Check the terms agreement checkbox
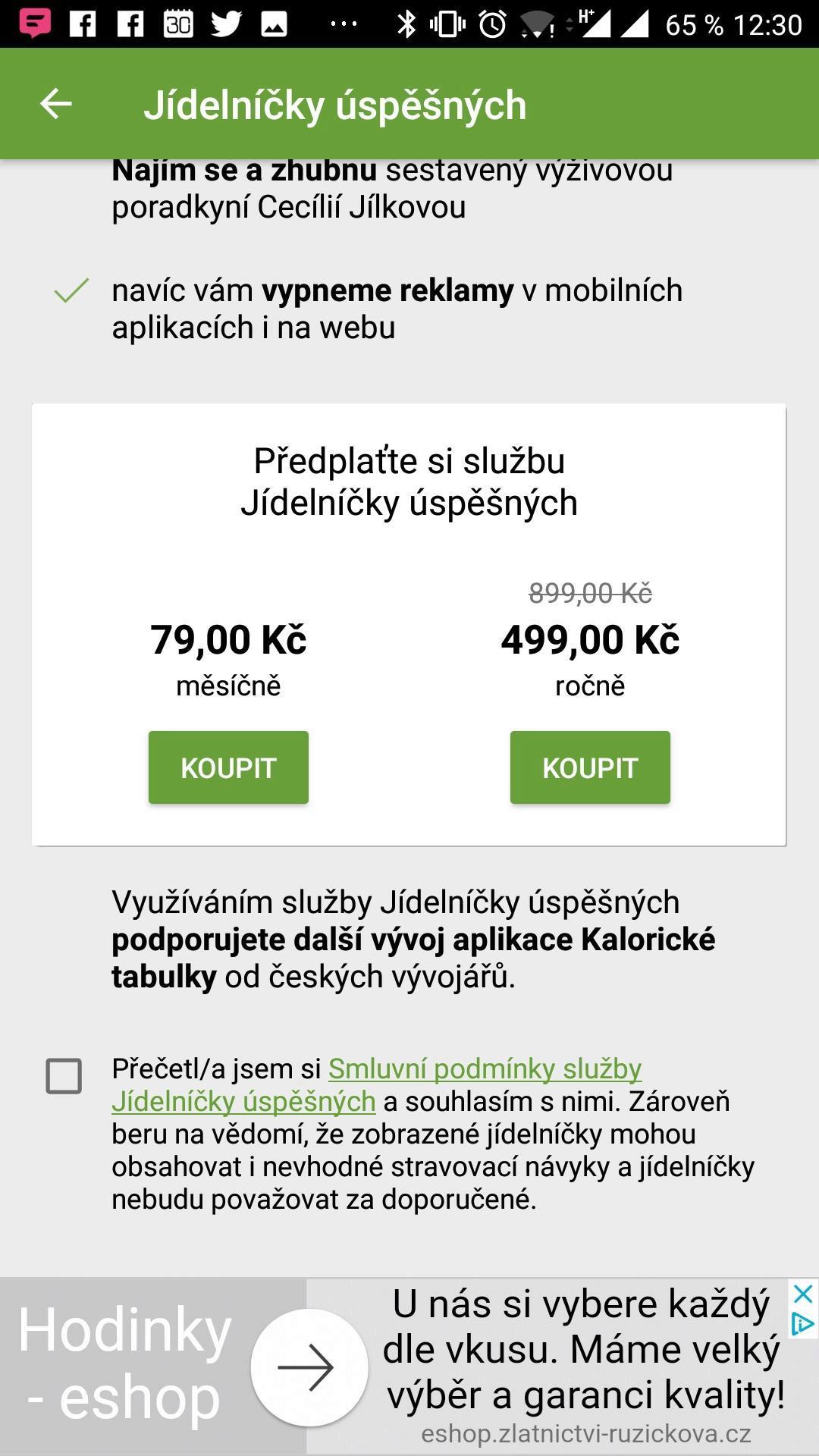The height and width of the screenshot is (1456, 819). click(64, 1075)
